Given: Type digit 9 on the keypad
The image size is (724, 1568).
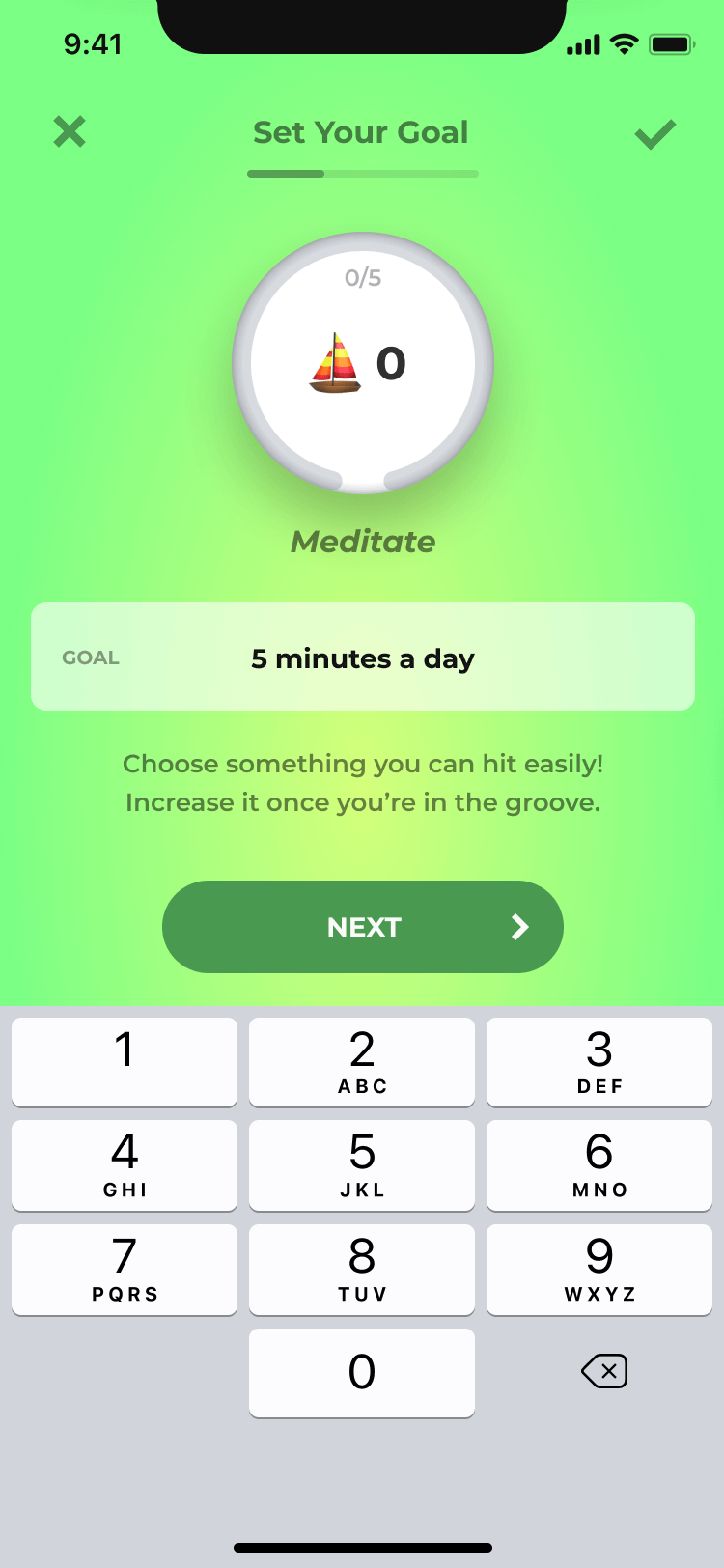Looking at the screenshot, I should 599,1269.
